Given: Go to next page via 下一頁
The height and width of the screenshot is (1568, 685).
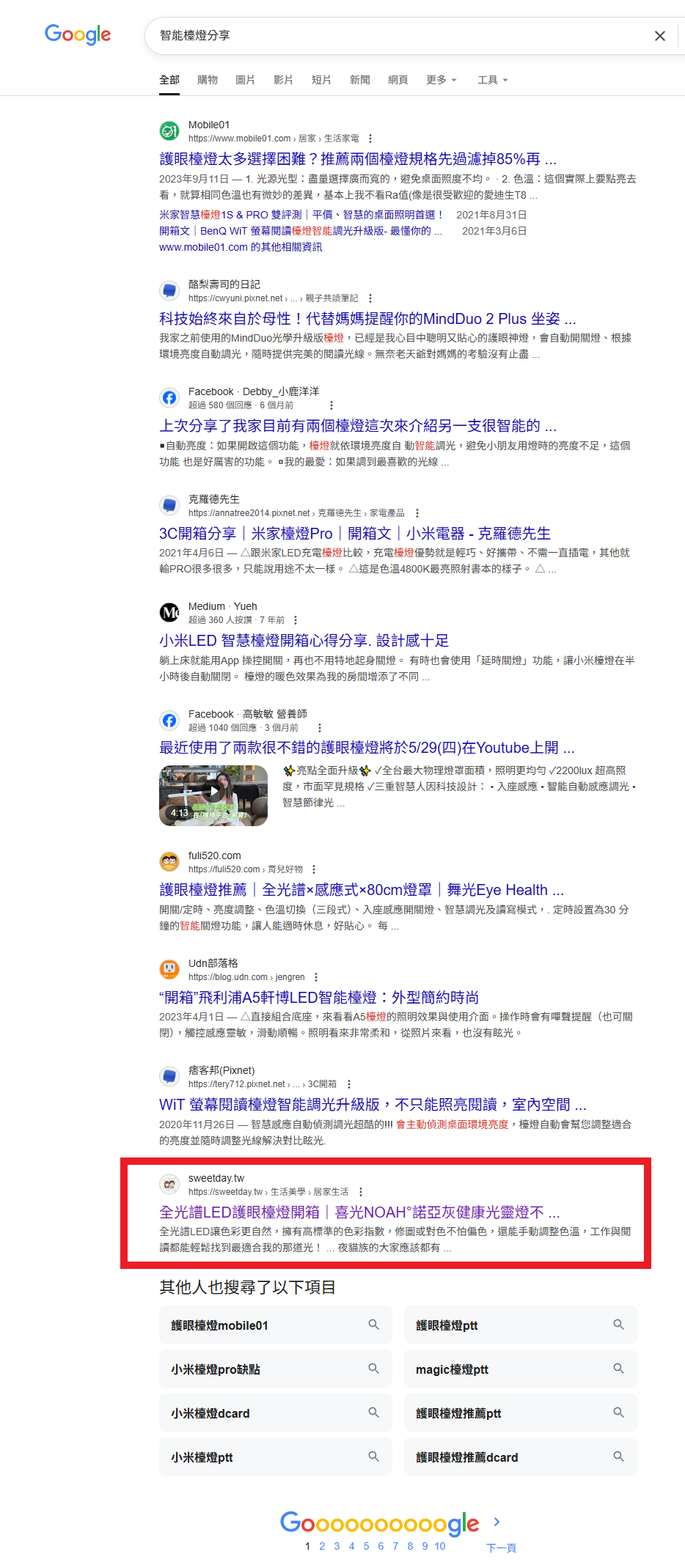Looking at the screenshot, I should click(x=501, y=1547).
